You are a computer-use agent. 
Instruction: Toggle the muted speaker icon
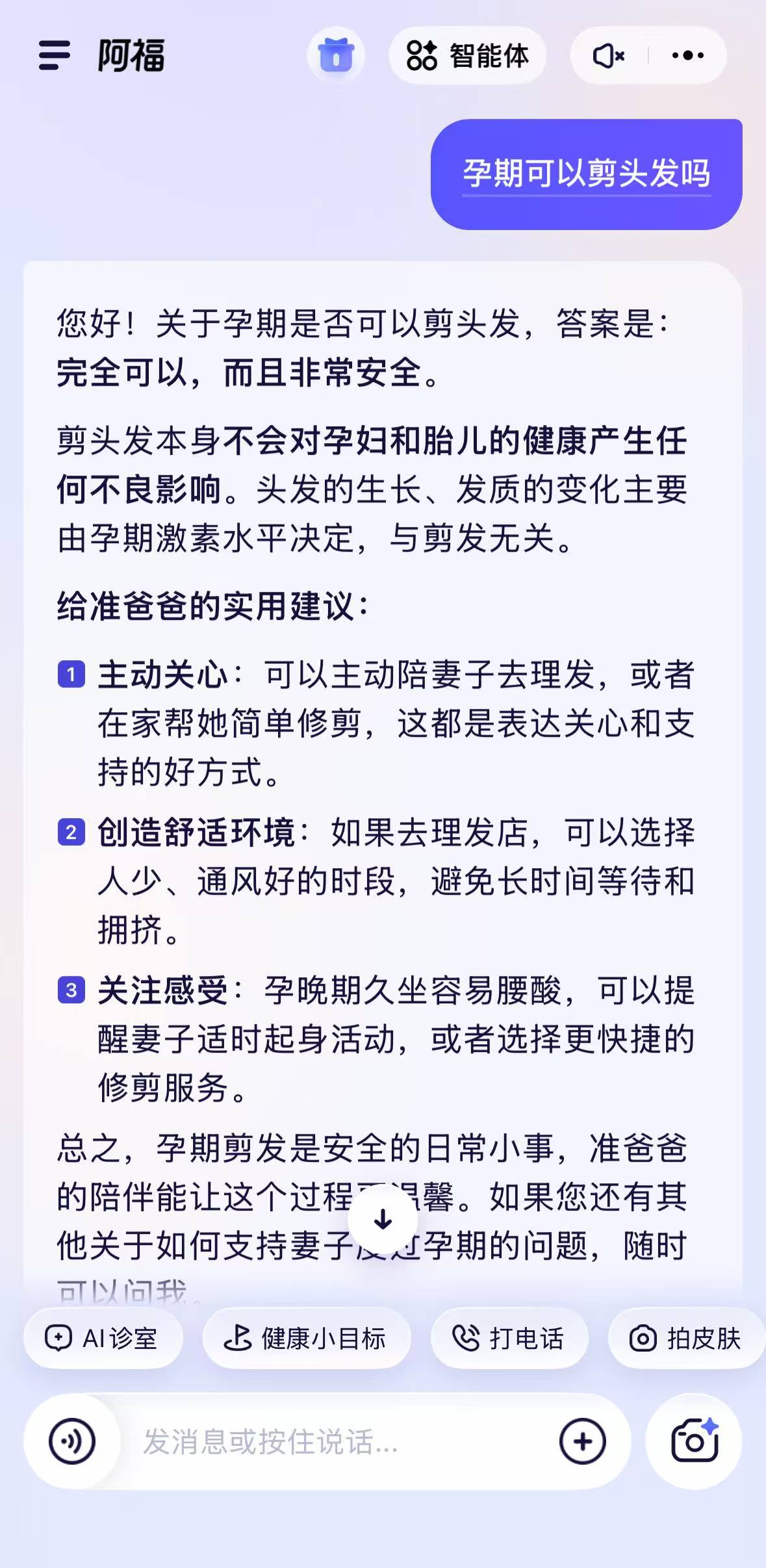(609, 55)
